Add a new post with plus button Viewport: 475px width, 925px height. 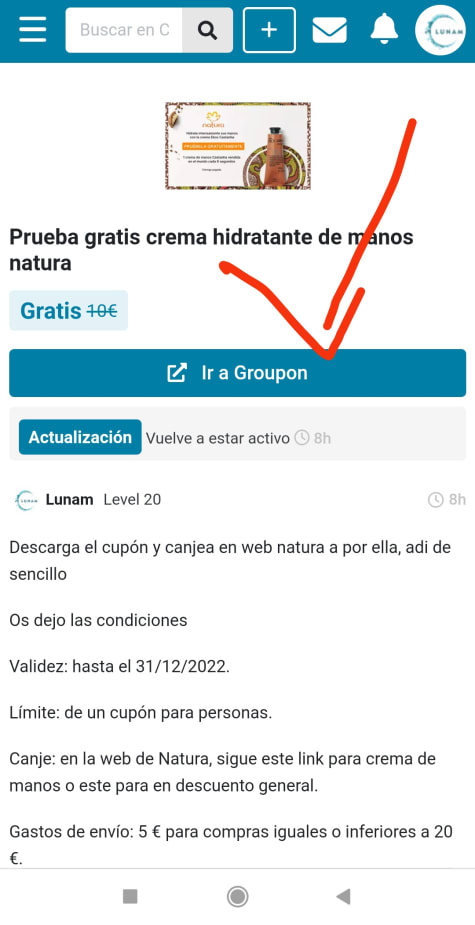[269, 30]
